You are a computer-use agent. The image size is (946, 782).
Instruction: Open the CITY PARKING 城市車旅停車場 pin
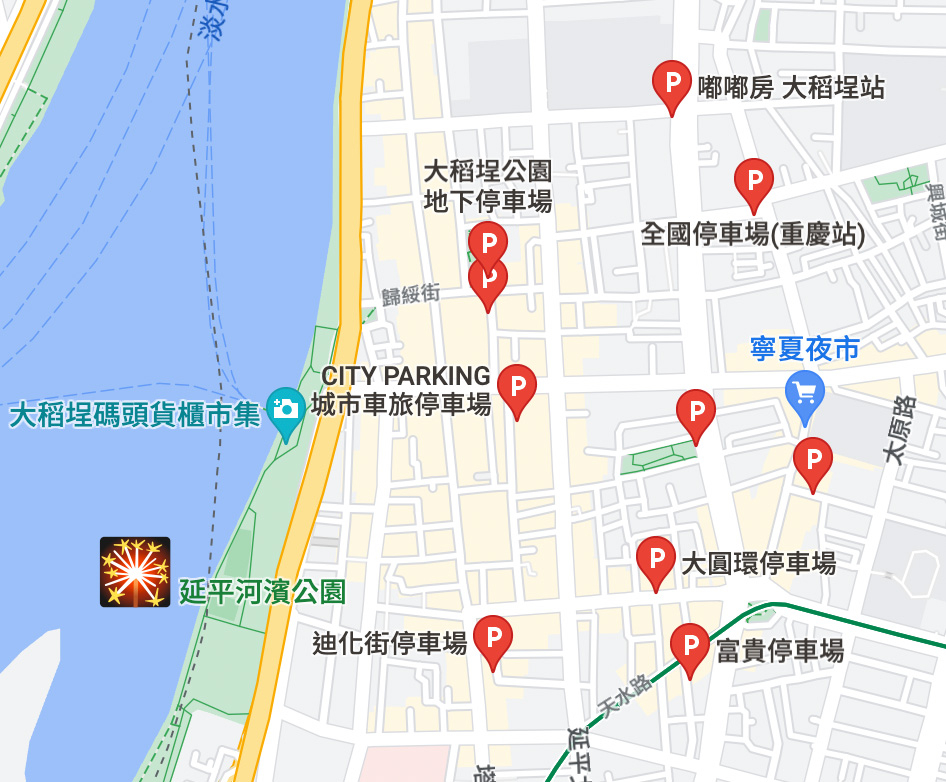[x=517, y=387]
